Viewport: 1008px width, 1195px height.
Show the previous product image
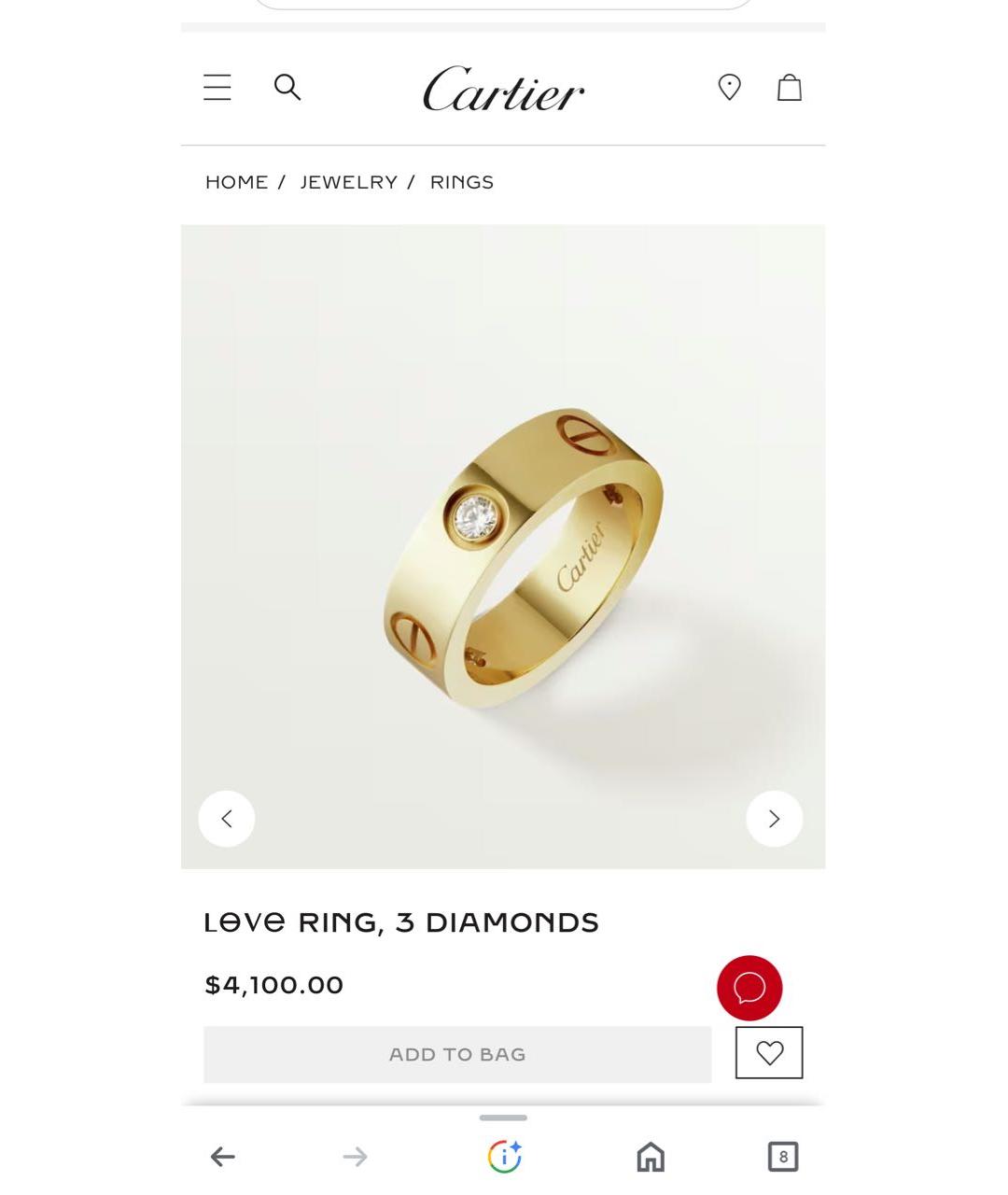(227, 819)
